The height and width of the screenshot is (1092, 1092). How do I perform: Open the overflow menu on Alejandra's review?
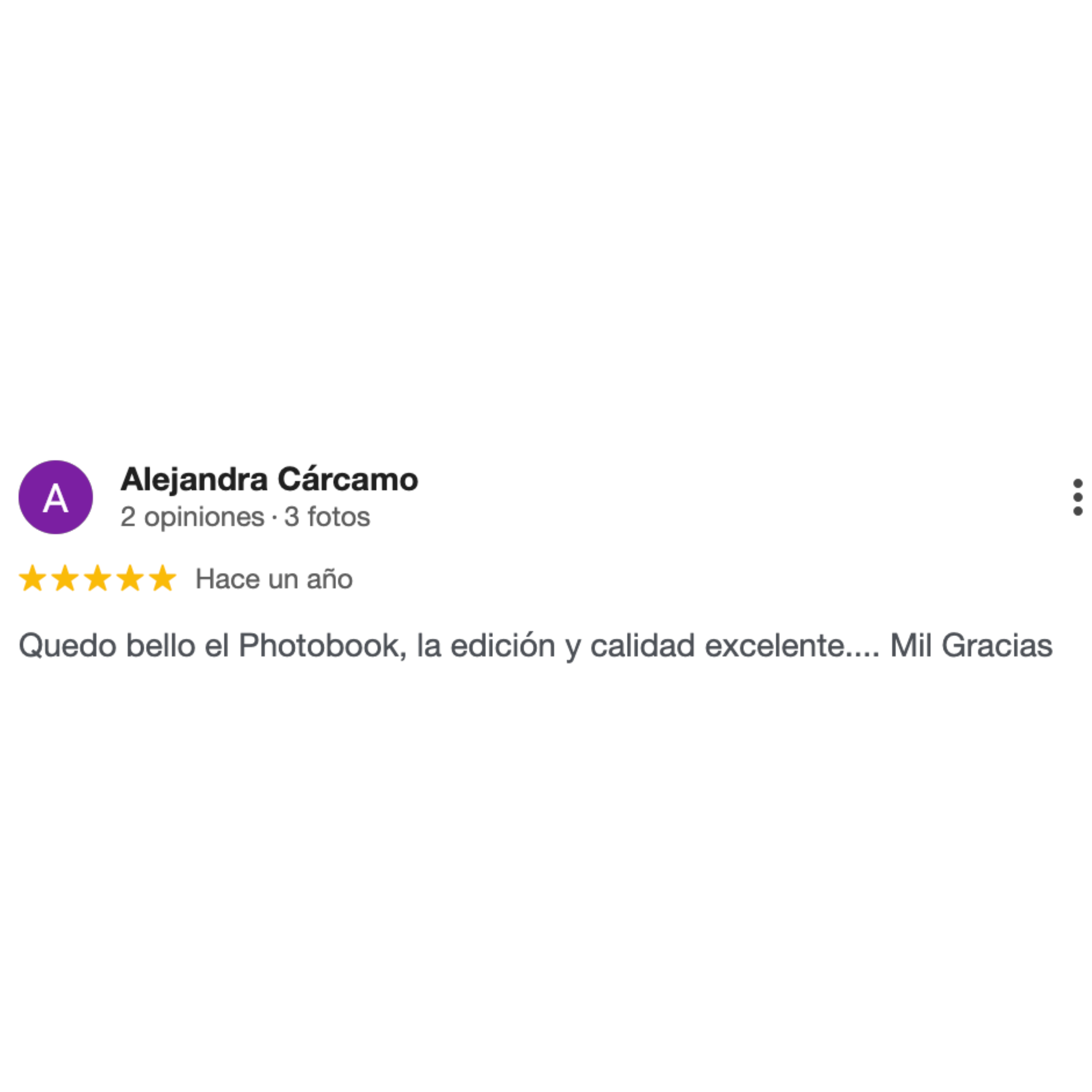pyautogui.click(x=1077, y=497)
